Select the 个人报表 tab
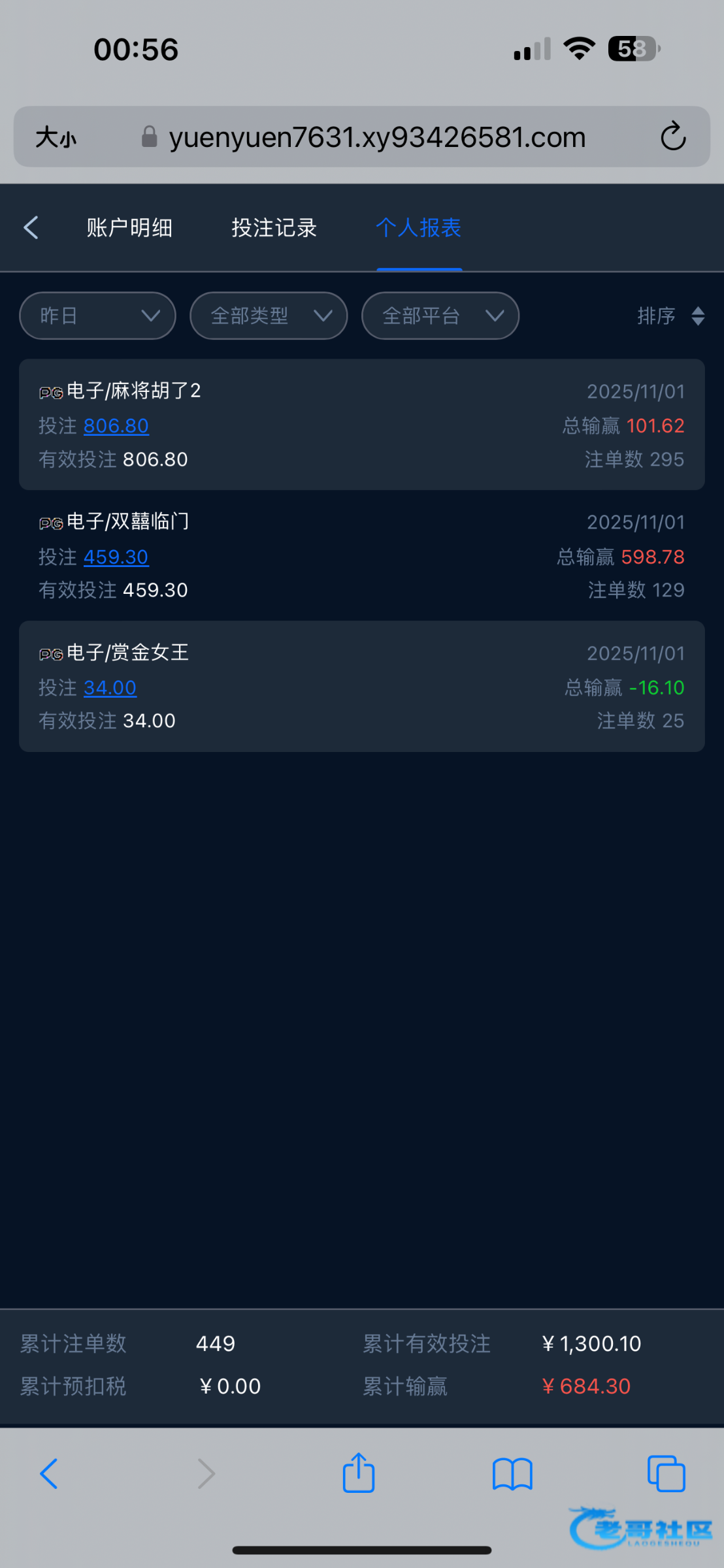This screenshot has height=1568, width=724. [419, 228]
